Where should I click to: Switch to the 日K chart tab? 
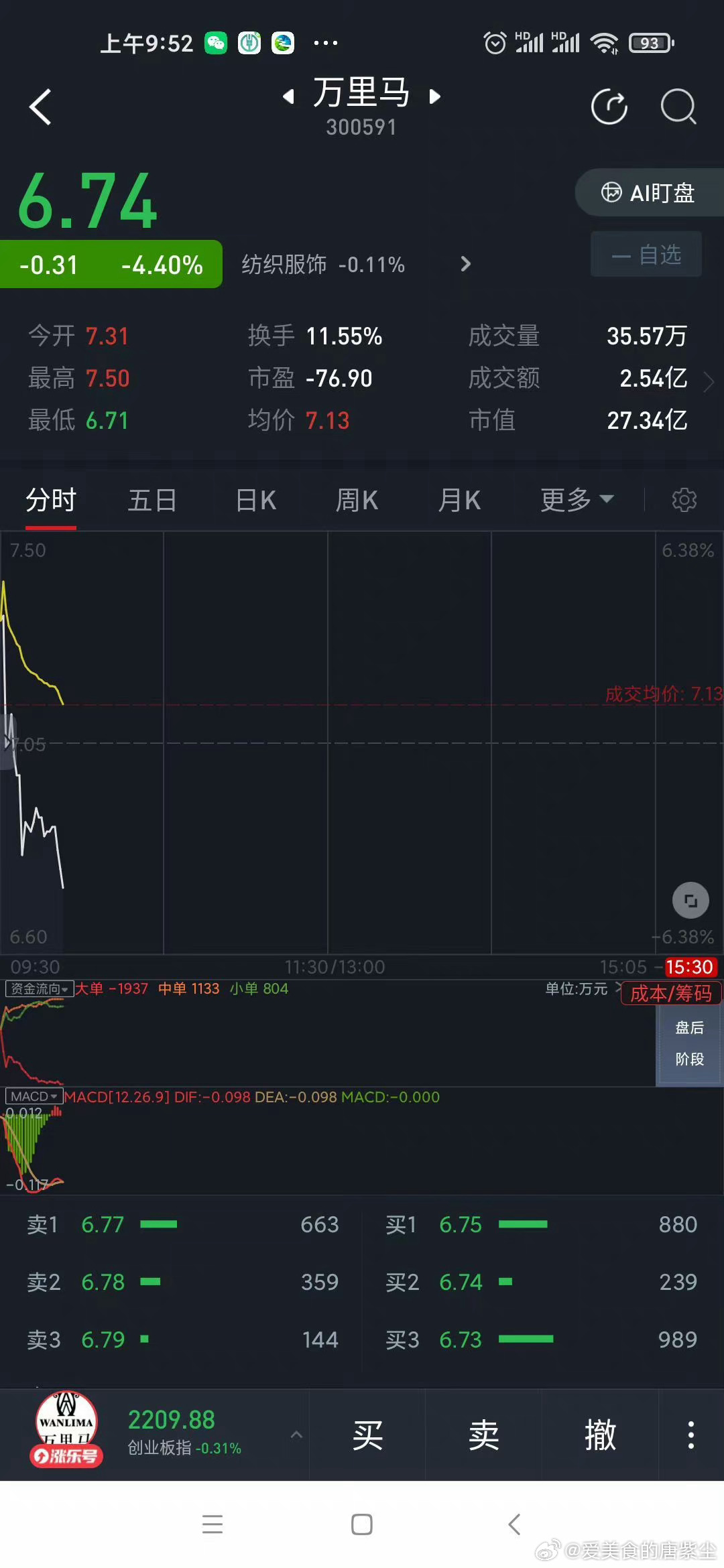tap(256, 500)
